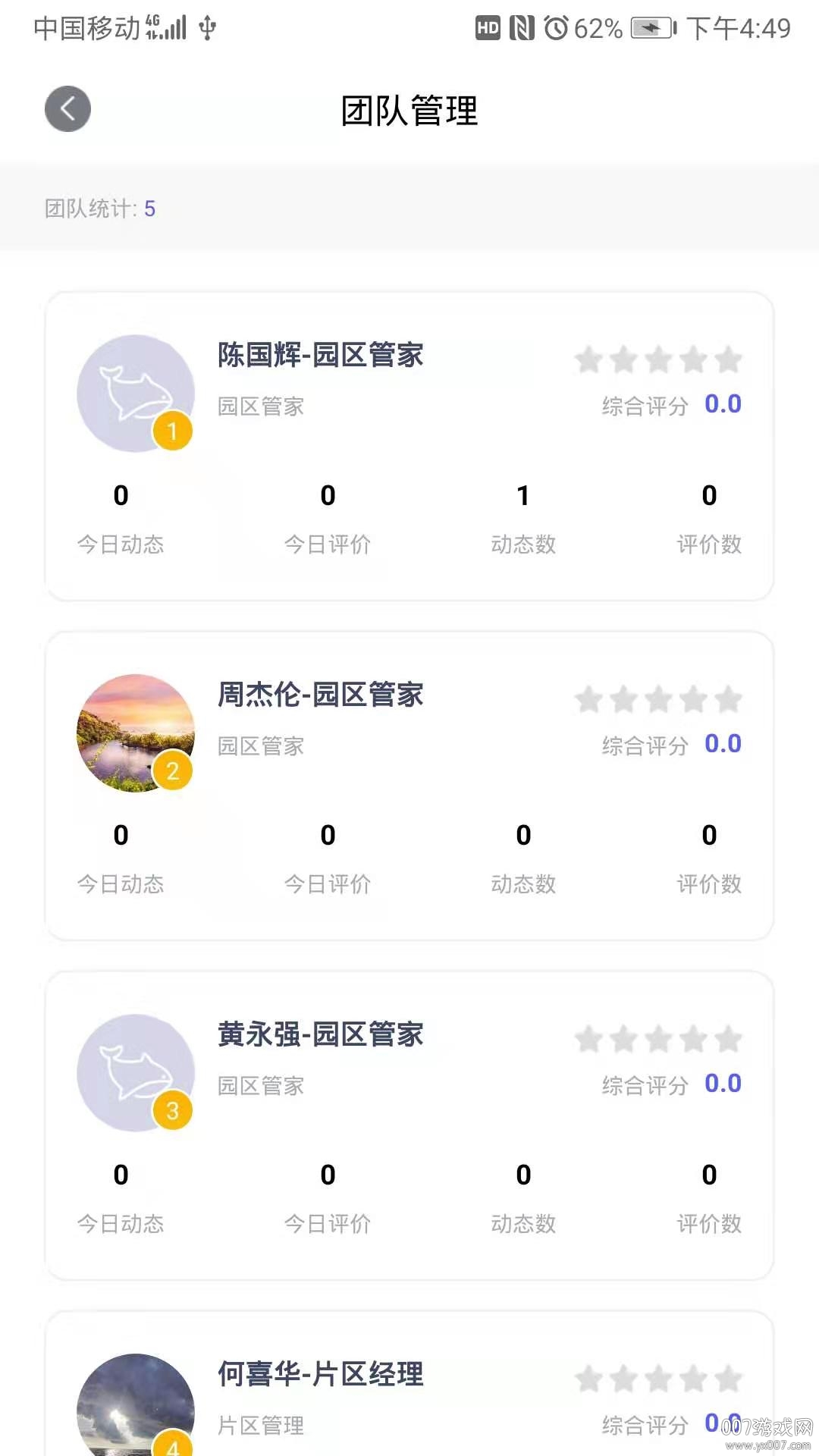Select 黄永强's dolphin avatar image
Viewport: 819px width, 1456px height.
tap(135, 1072)
